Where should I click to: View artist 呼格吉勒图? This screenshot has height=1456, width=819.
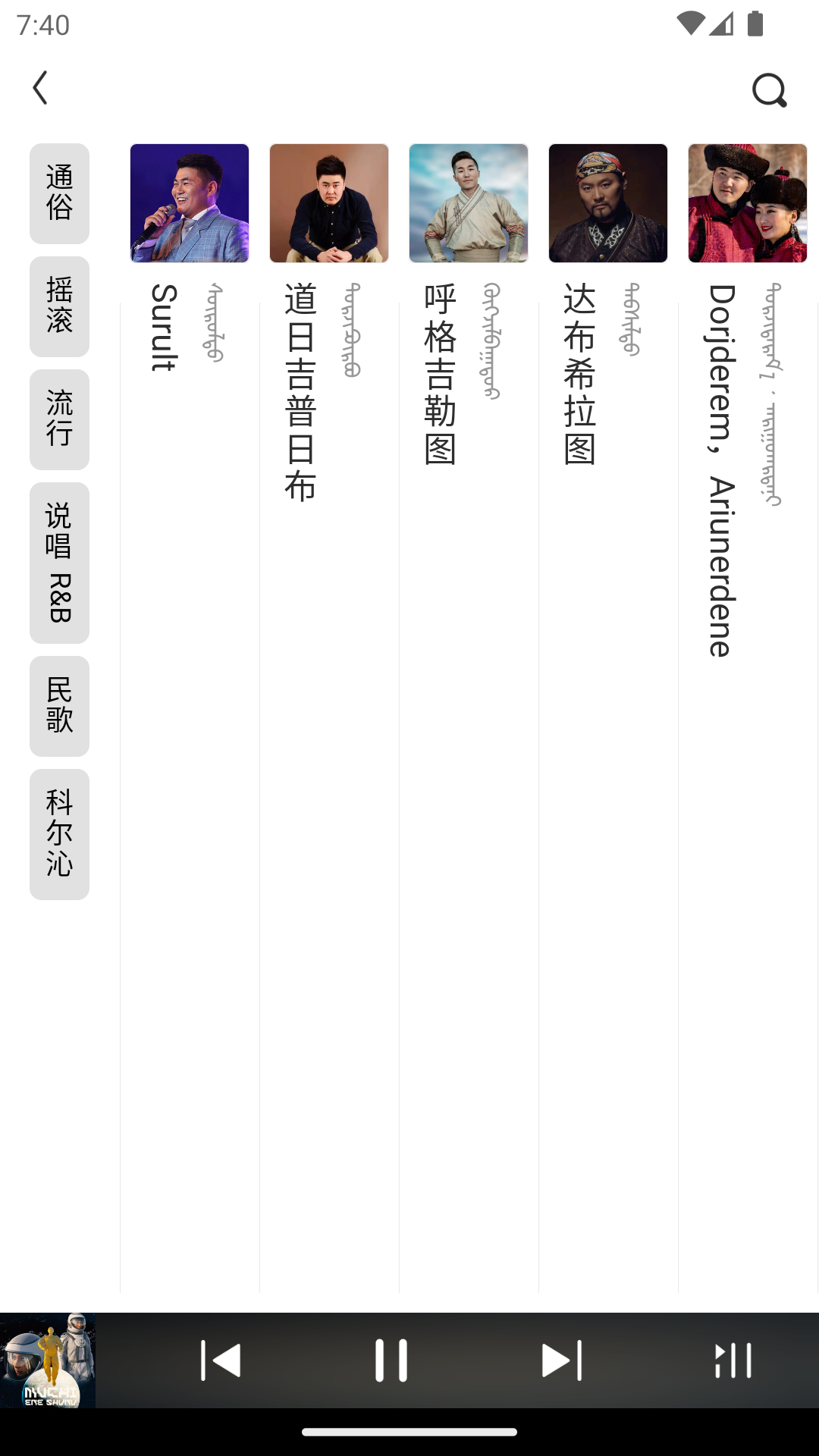469,203
